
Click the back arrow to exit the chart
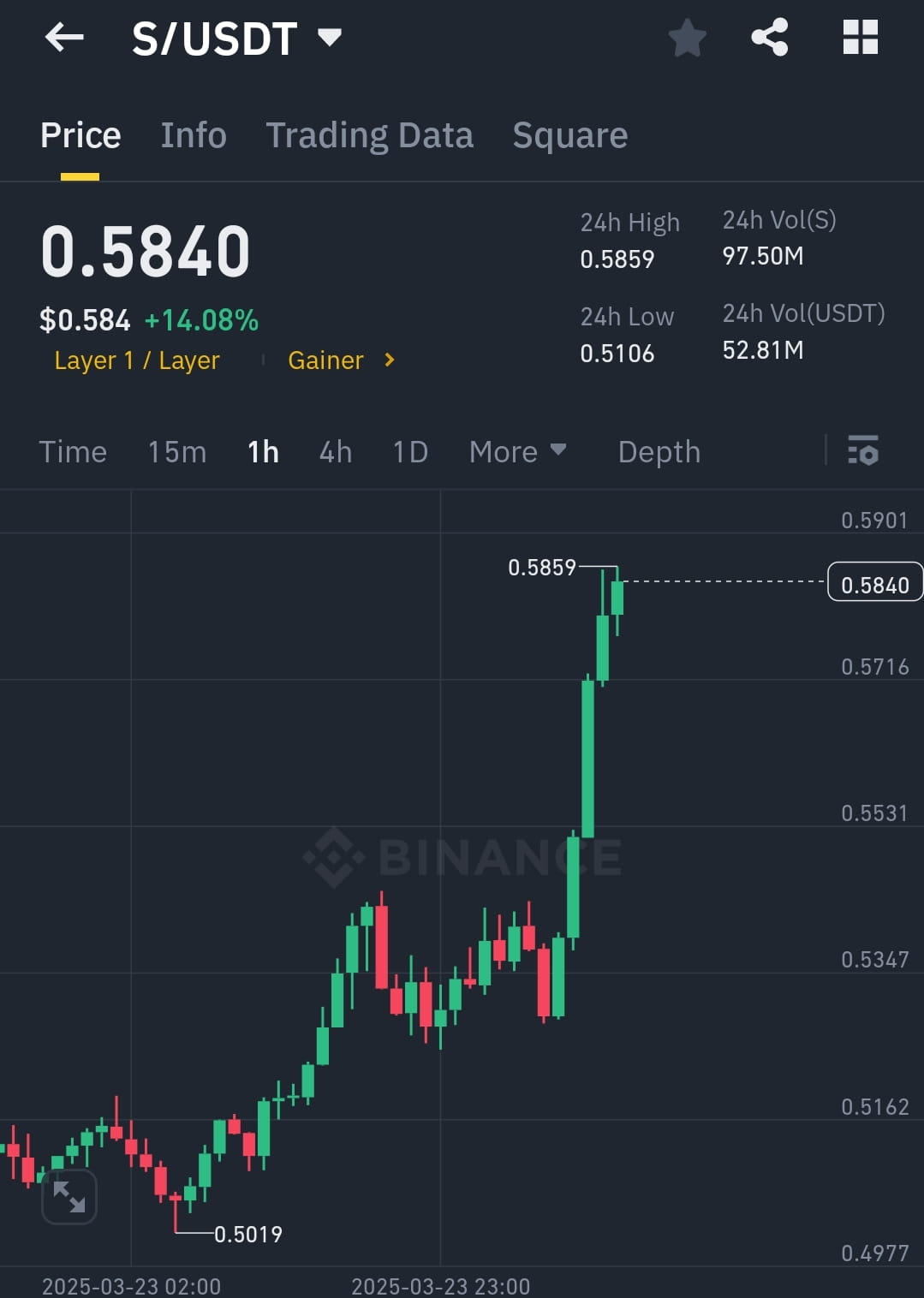click(63, 37)
